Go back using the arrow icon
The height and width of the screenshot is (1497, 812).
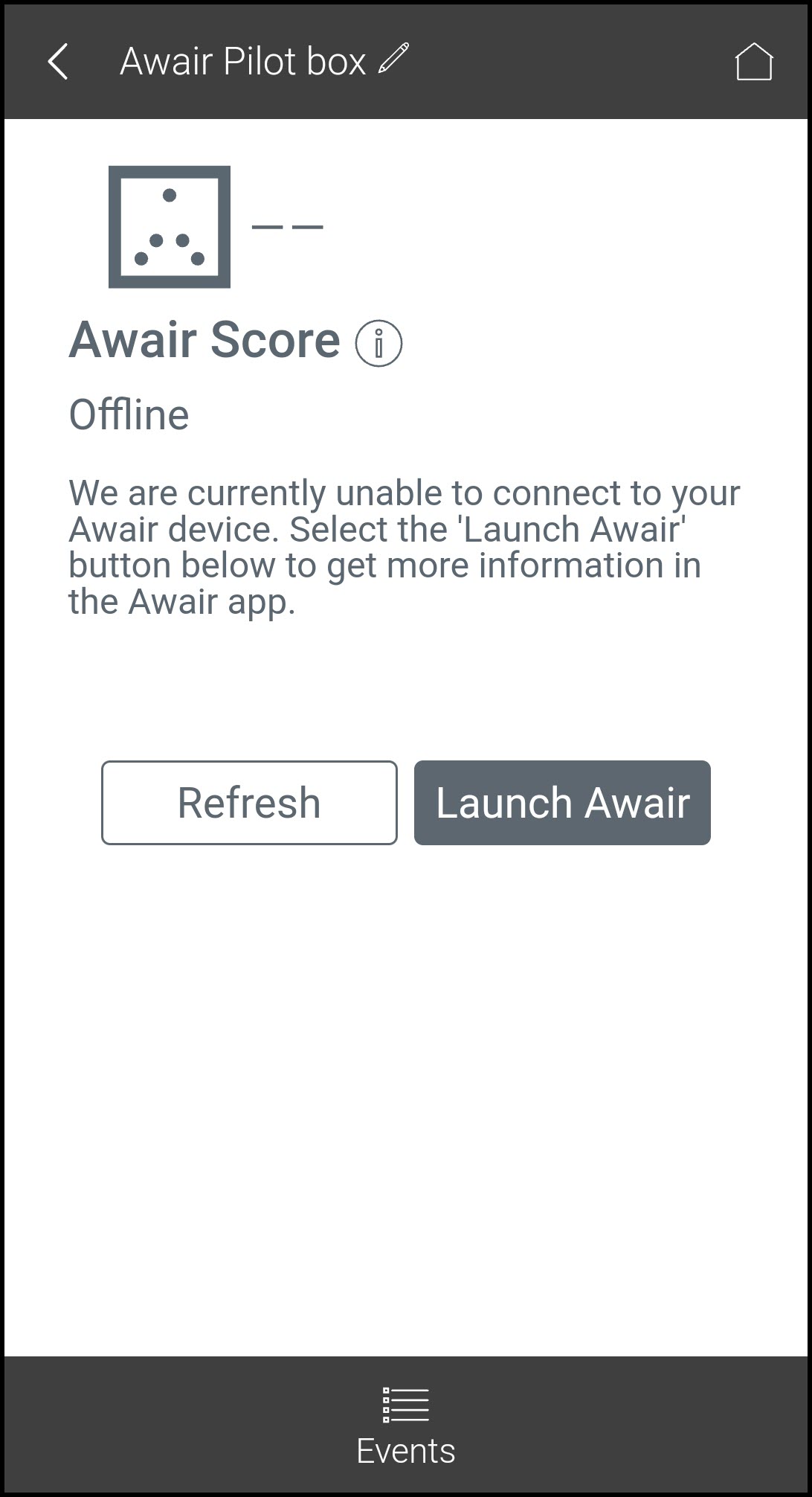click(58, 61)
